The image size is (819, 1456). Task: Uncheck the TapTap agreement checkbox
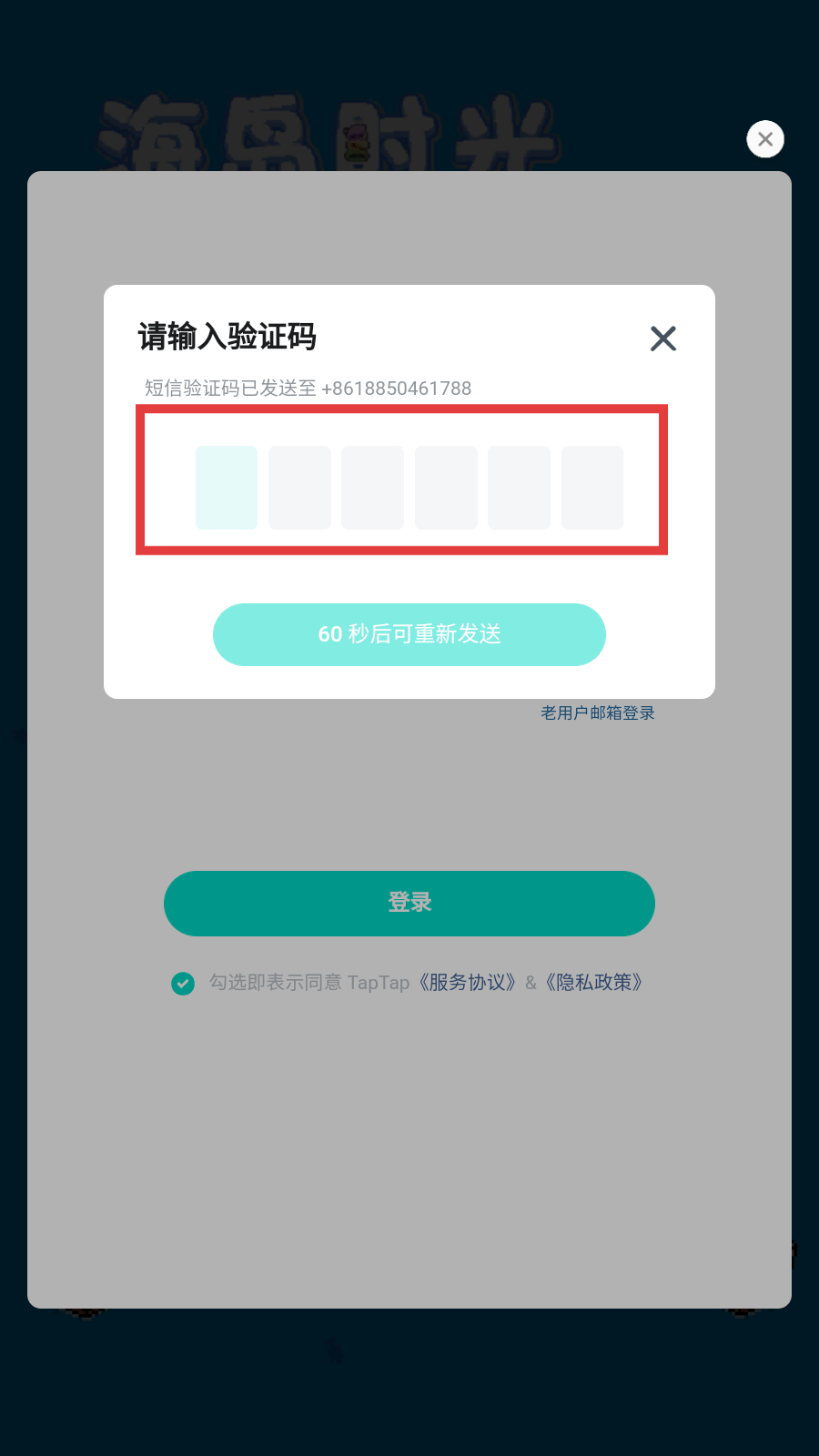tap(183, 984)
